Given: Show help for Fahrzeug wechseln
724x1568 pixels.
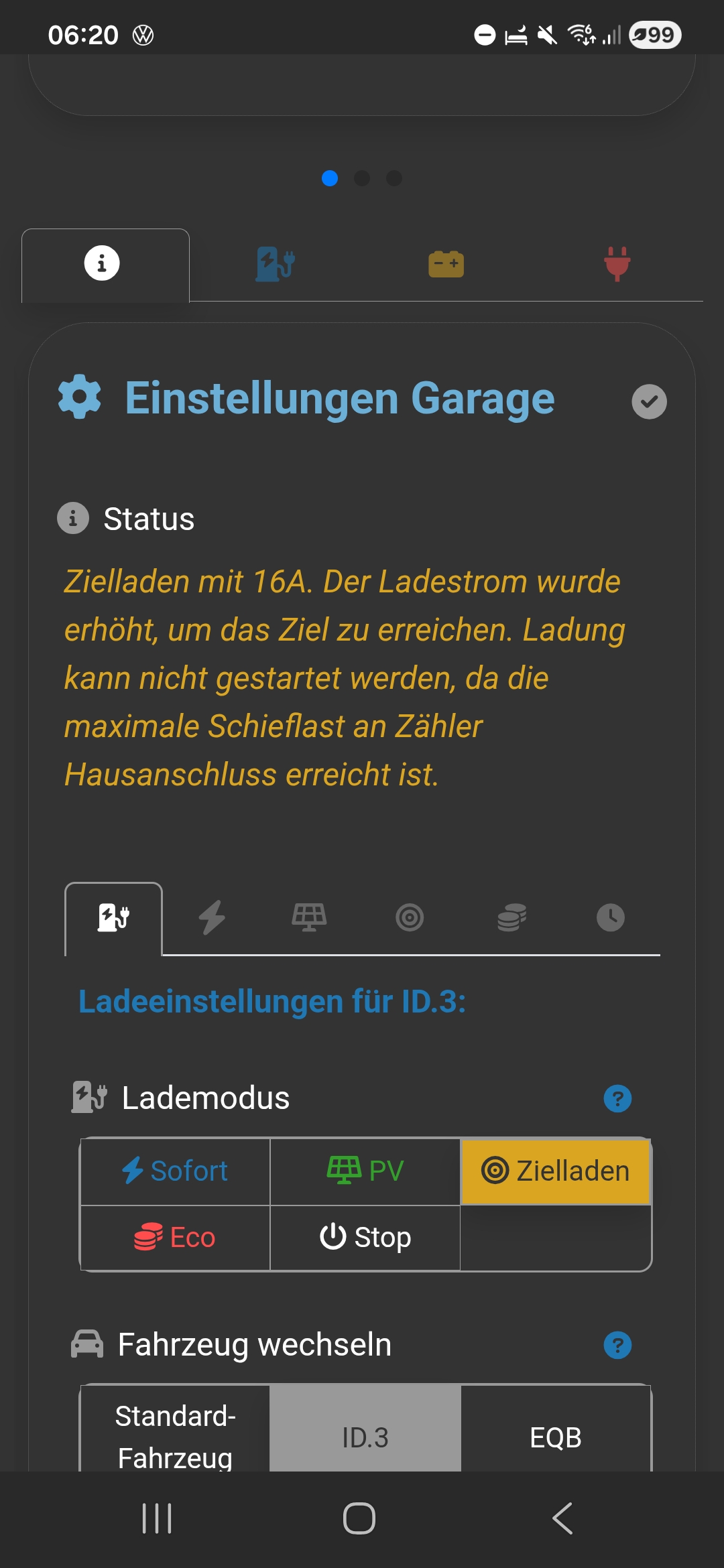Looking at the screenshot, I should (617, 1345).
